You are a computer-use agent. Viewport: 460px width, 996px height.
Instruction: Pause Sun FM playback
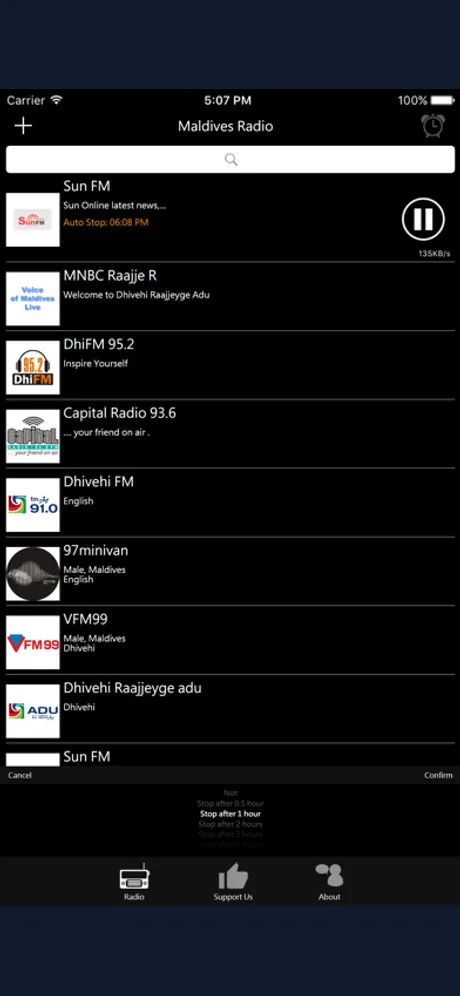point(423,219)
